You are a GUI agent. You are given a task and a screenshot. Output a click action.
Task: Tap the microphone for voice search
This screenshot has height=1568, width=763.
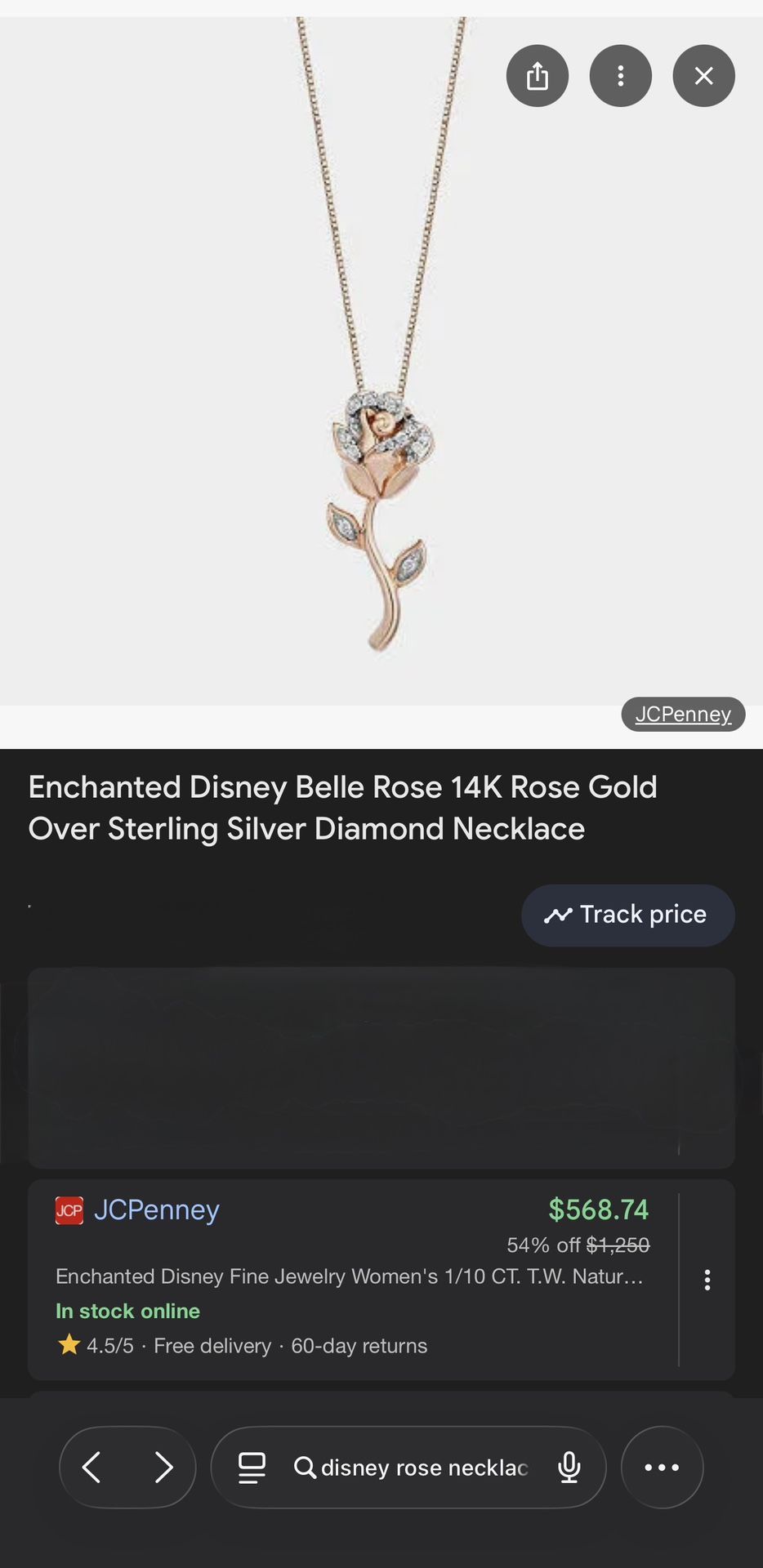point(569,1467)
